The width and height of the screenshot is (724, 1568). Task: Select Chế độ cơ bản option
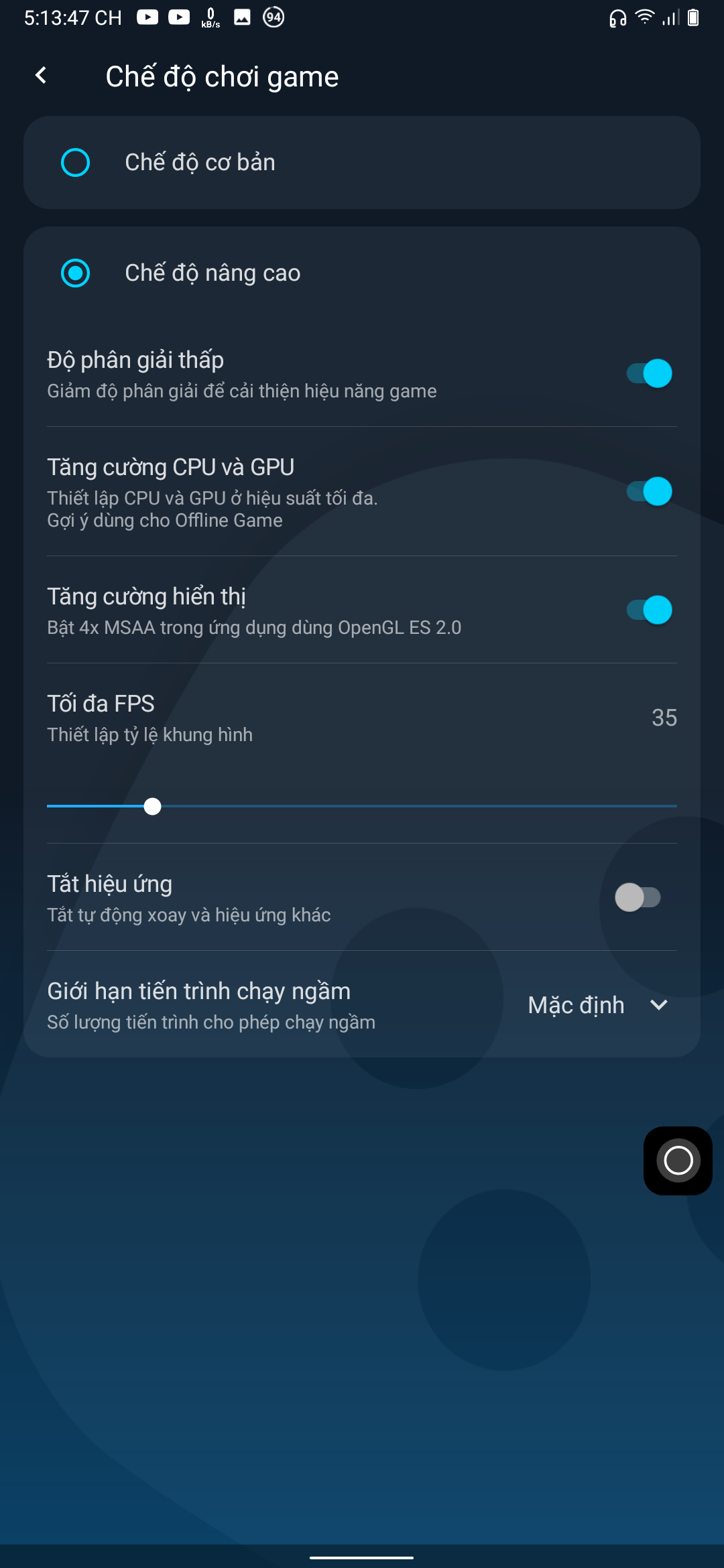point(75,162)
